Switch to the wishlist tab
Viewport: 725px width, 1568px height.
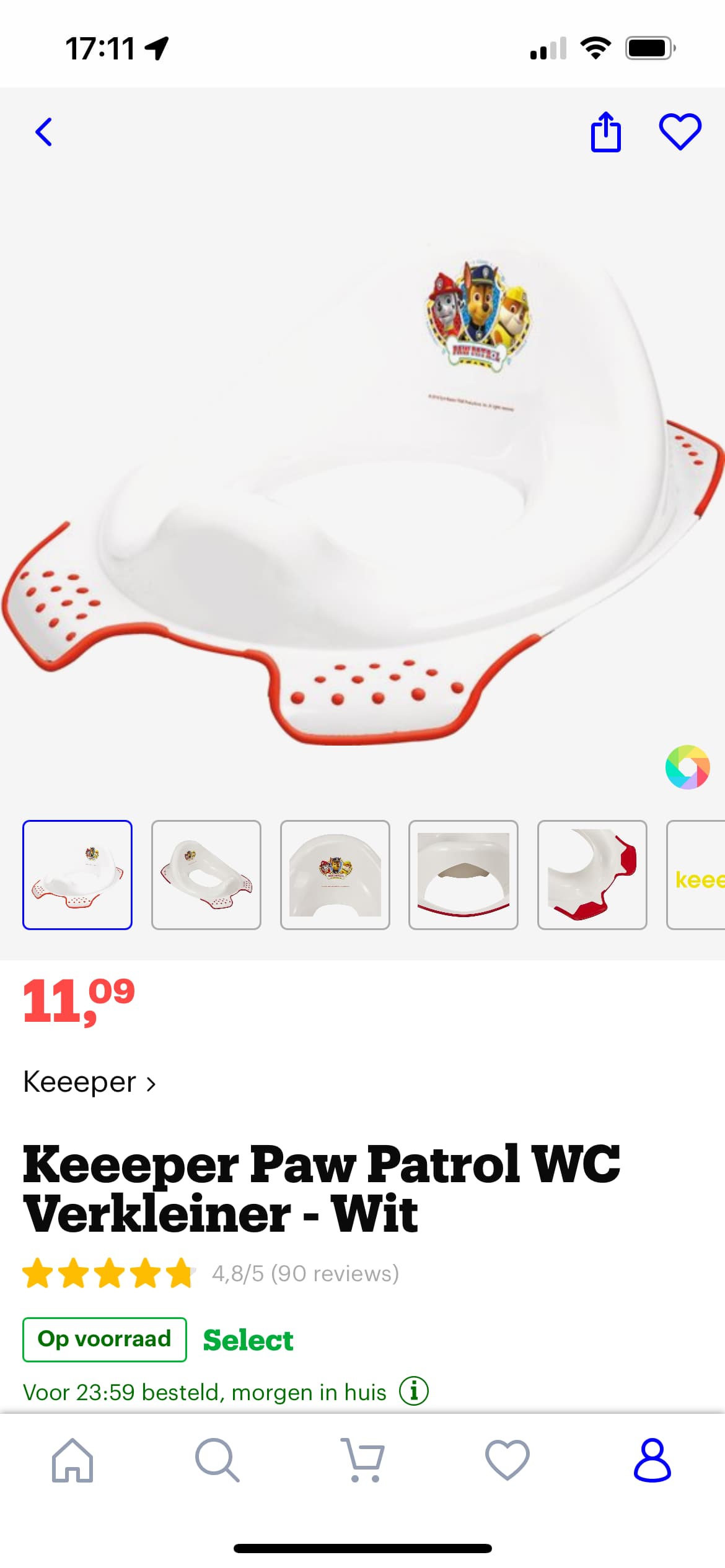[x=507, y=1460]
